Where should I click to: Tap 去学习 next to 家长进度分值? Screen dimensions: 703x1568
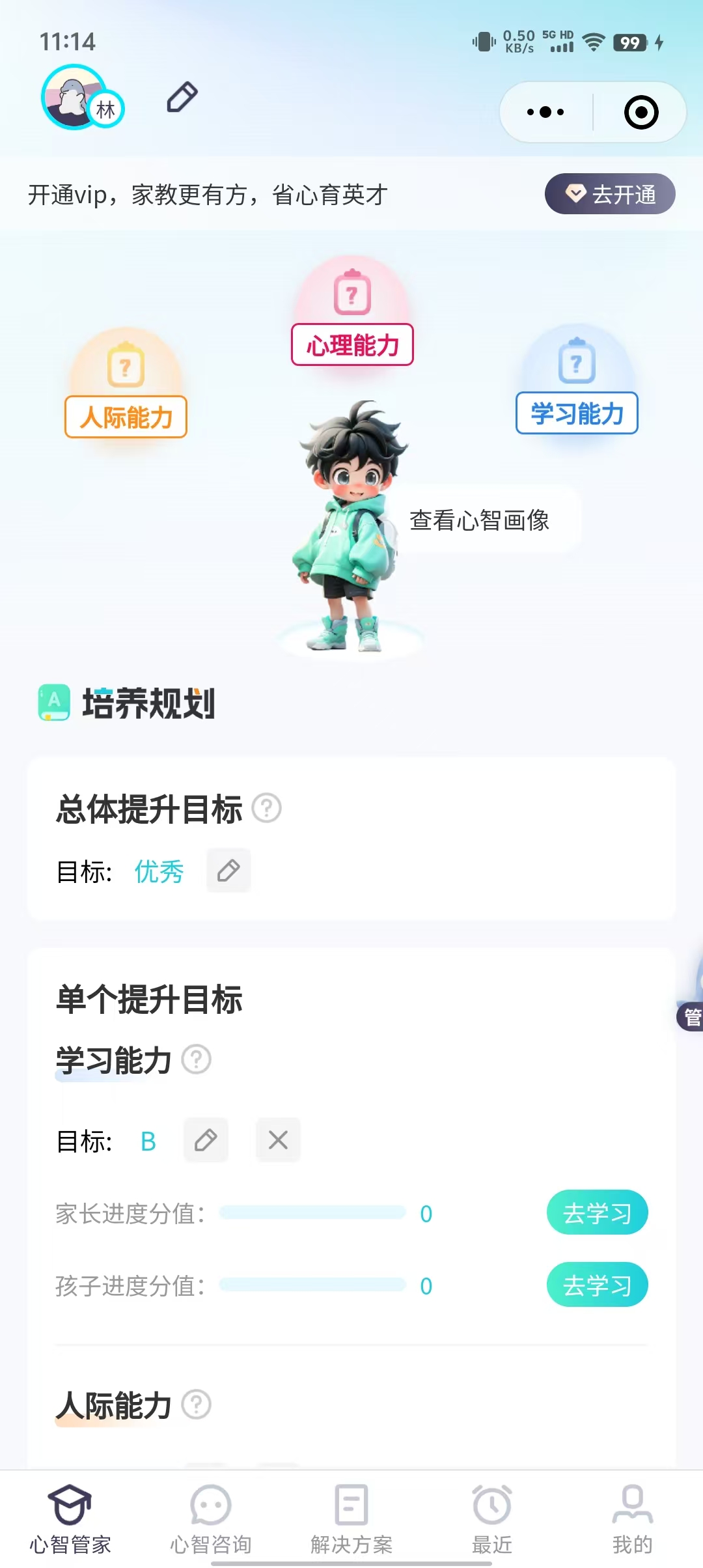[x=597, y=1212]
